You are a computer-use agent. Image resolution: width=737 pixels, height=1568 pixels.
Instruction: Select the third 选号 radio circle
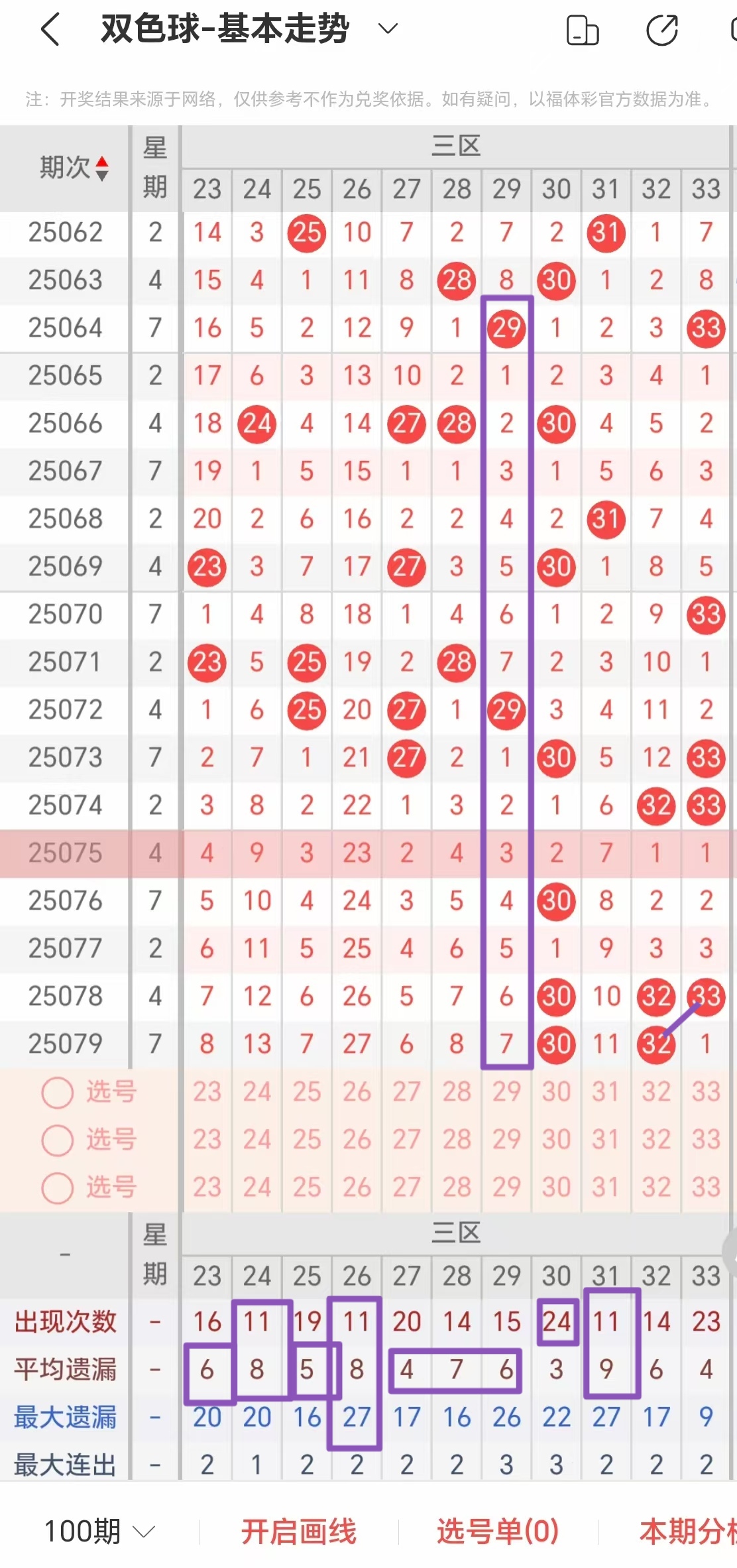point(57,1188)
